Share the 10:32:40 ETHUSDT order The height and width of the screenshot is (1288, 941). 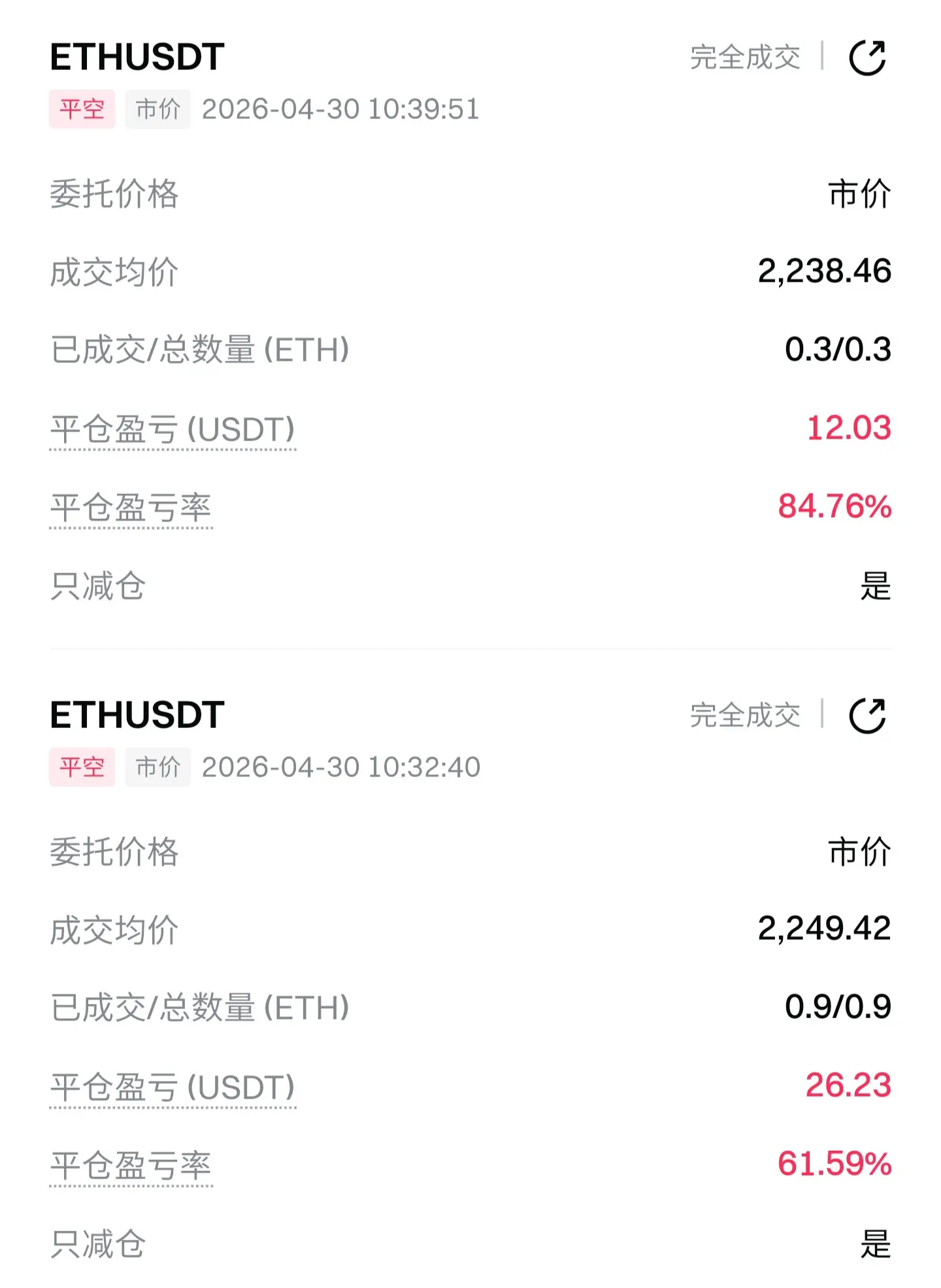point(867,716)
